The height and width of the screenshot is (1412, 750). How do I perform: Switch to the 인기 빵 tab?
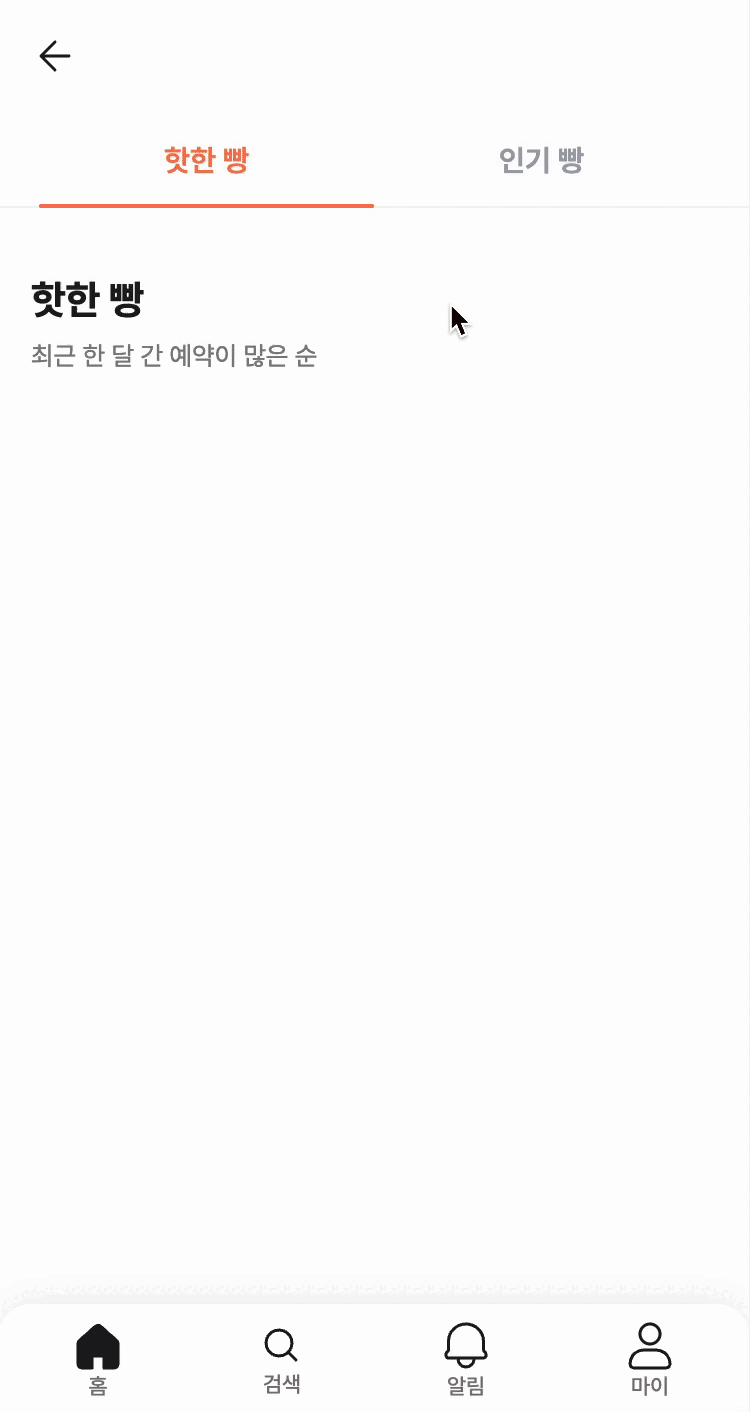tap(541, 160)
